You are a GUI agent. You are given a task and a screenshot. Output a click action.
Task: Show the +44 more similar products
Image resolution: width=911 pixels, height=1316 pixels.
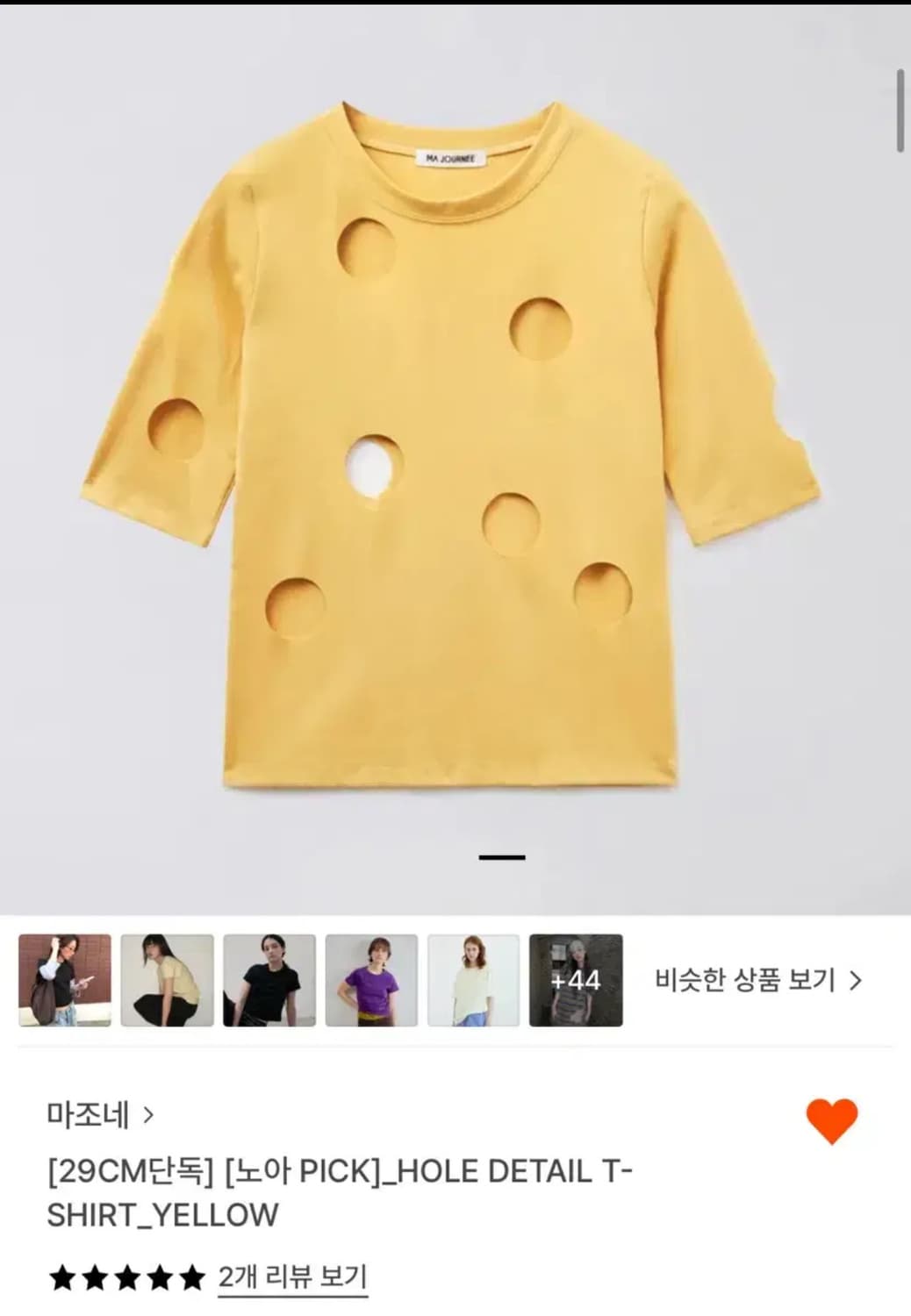click(x=576, y=980)
